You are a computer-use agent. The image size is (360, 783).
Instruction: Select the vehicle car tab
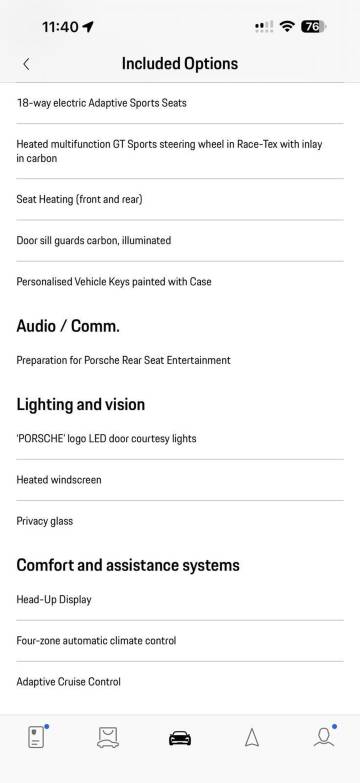(180, 738)
